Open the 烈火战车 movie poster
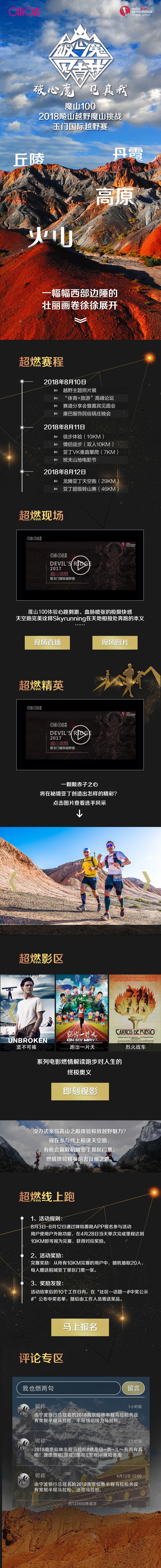The image size is (161, 1568). [135, 1012]
